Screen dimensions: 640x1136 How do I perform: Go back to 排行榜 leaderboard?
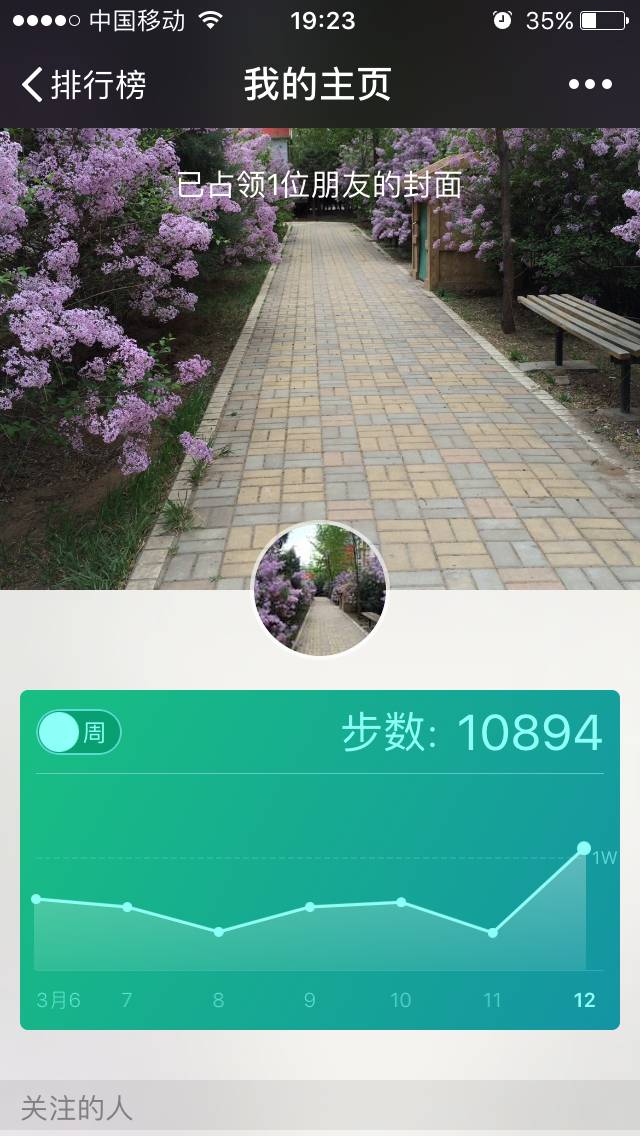click(84, 85)
